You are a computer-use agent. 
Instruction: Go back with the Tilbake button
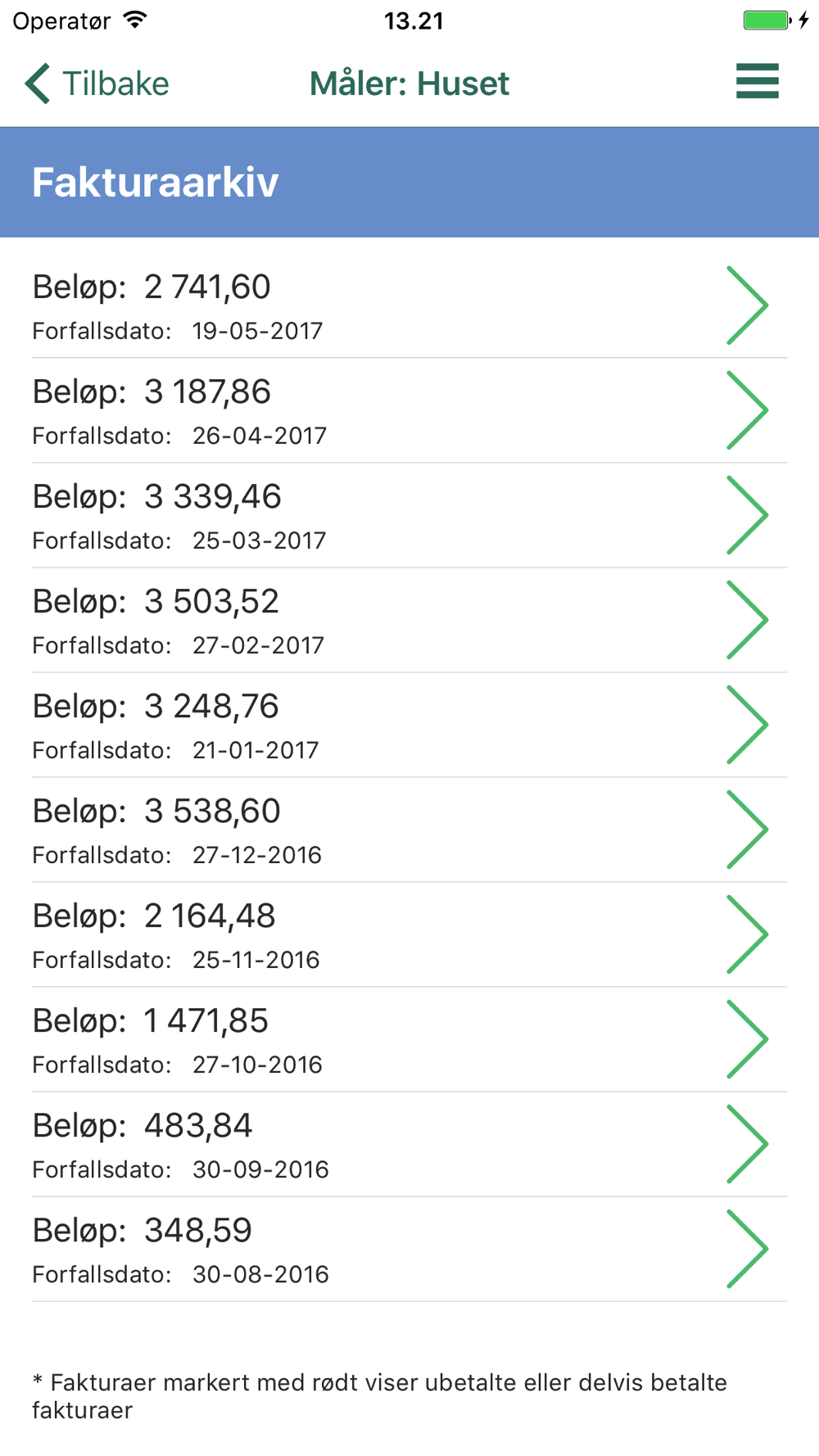97,84
